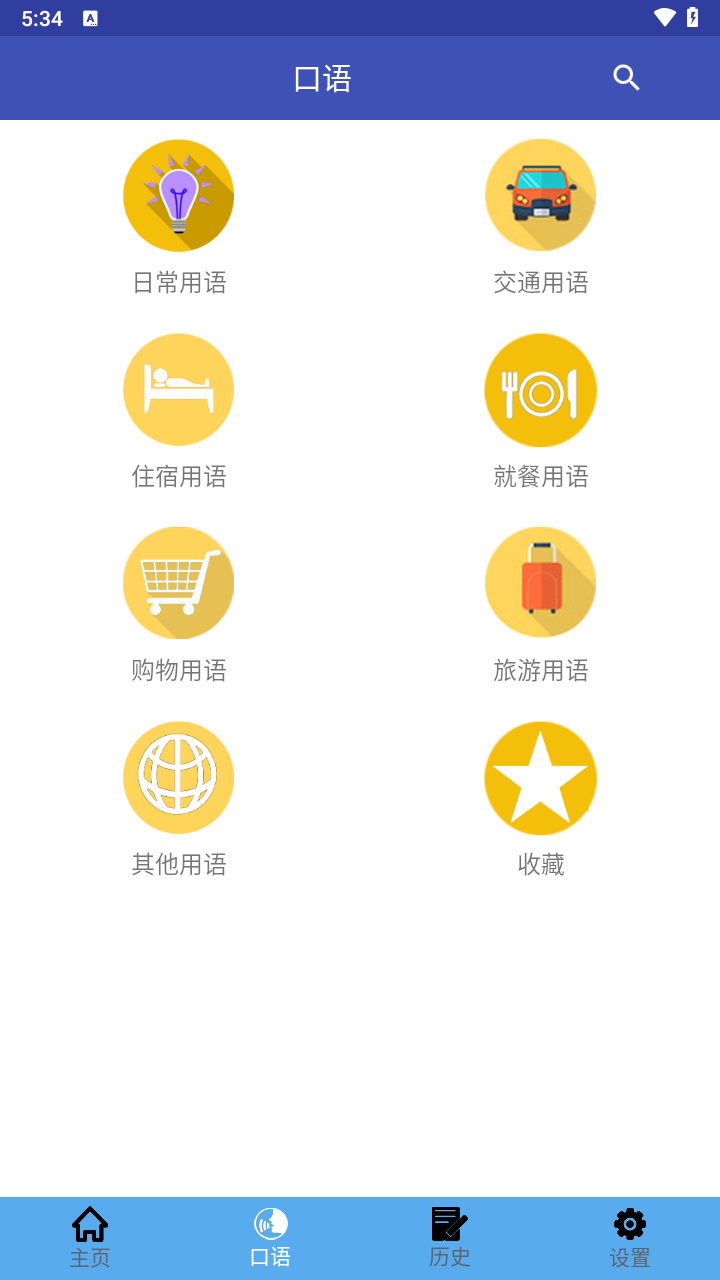Open the 日常用语 light bulb icon
720x1280 pixels.
pyautogui.click(x=178, y=195)
